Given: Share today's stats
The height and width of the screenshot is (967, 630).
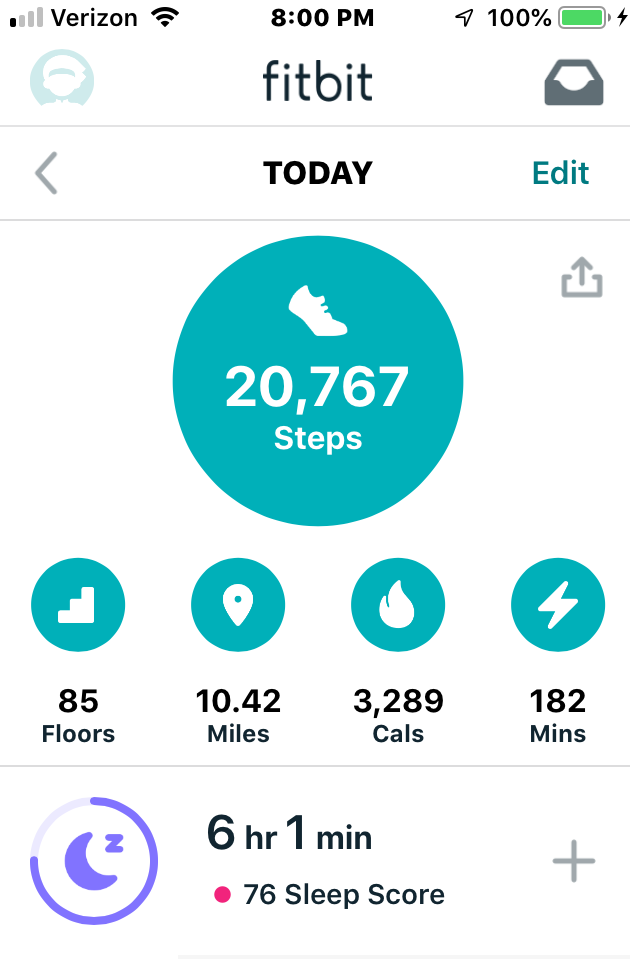Looking at the screenshot, I should [x=581, y=278].
